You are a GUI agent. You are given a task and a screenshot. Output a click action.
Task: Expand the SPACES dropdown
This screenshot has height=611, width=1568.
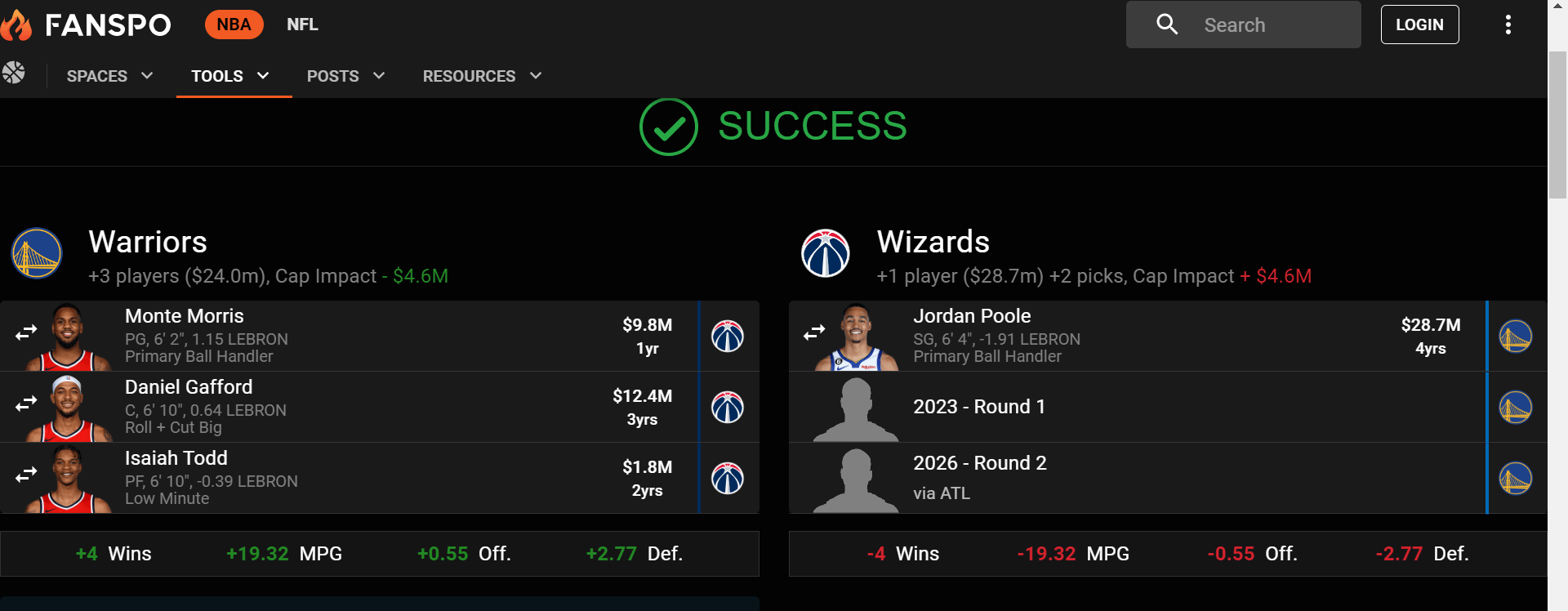pyautogui.click(x=109, y=76)
